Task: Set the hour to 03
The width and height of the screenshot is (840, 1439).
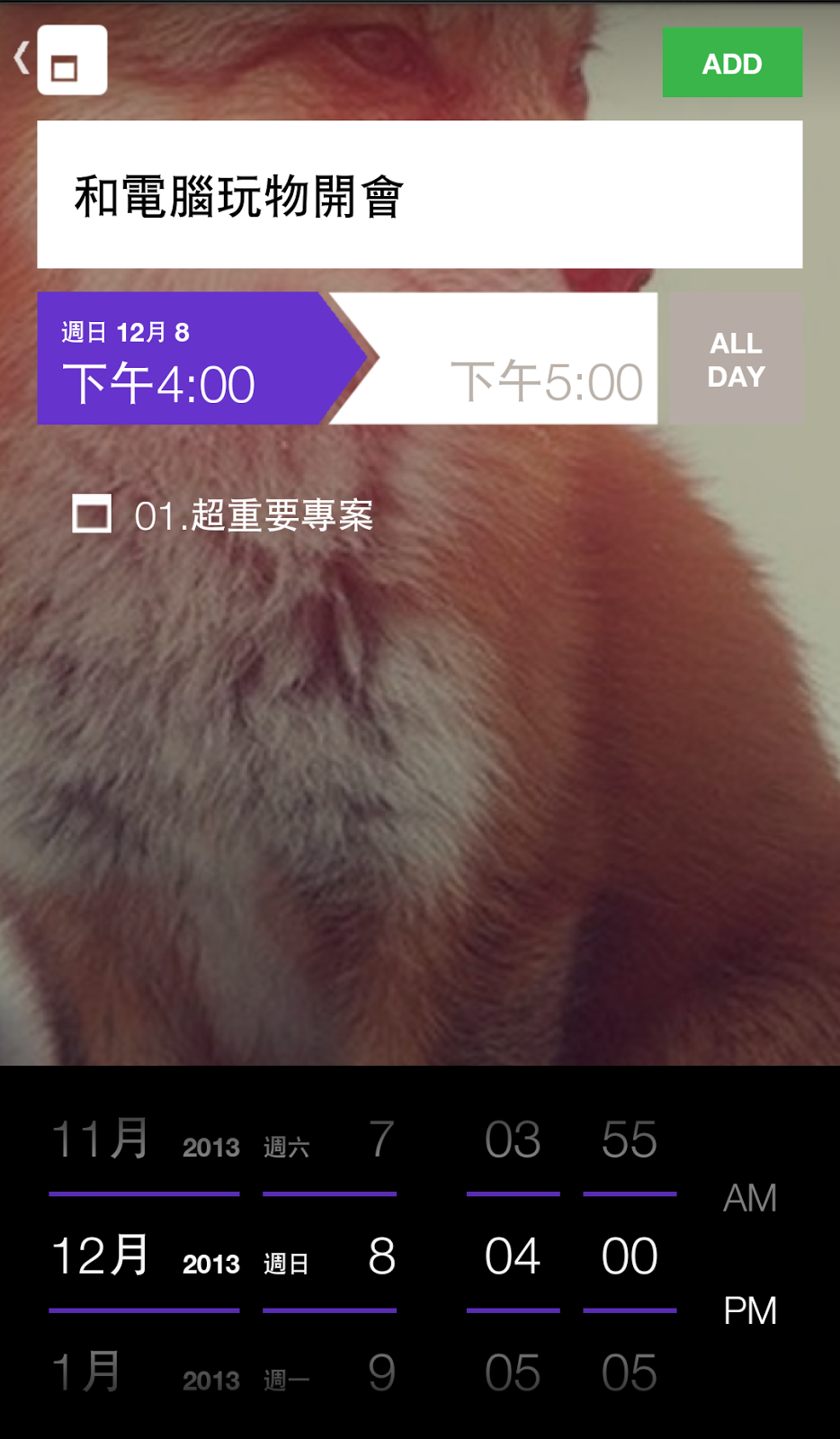Action: click(x=513, y=1140)
